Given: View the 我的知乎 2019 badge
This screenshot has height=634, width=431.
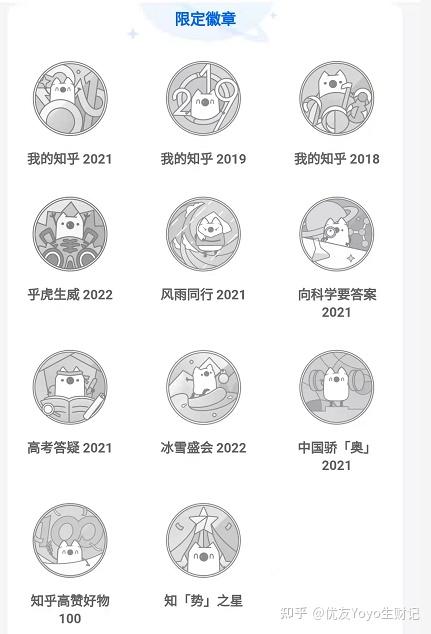Looking at the screenshot, I should (x=203, y=99).
